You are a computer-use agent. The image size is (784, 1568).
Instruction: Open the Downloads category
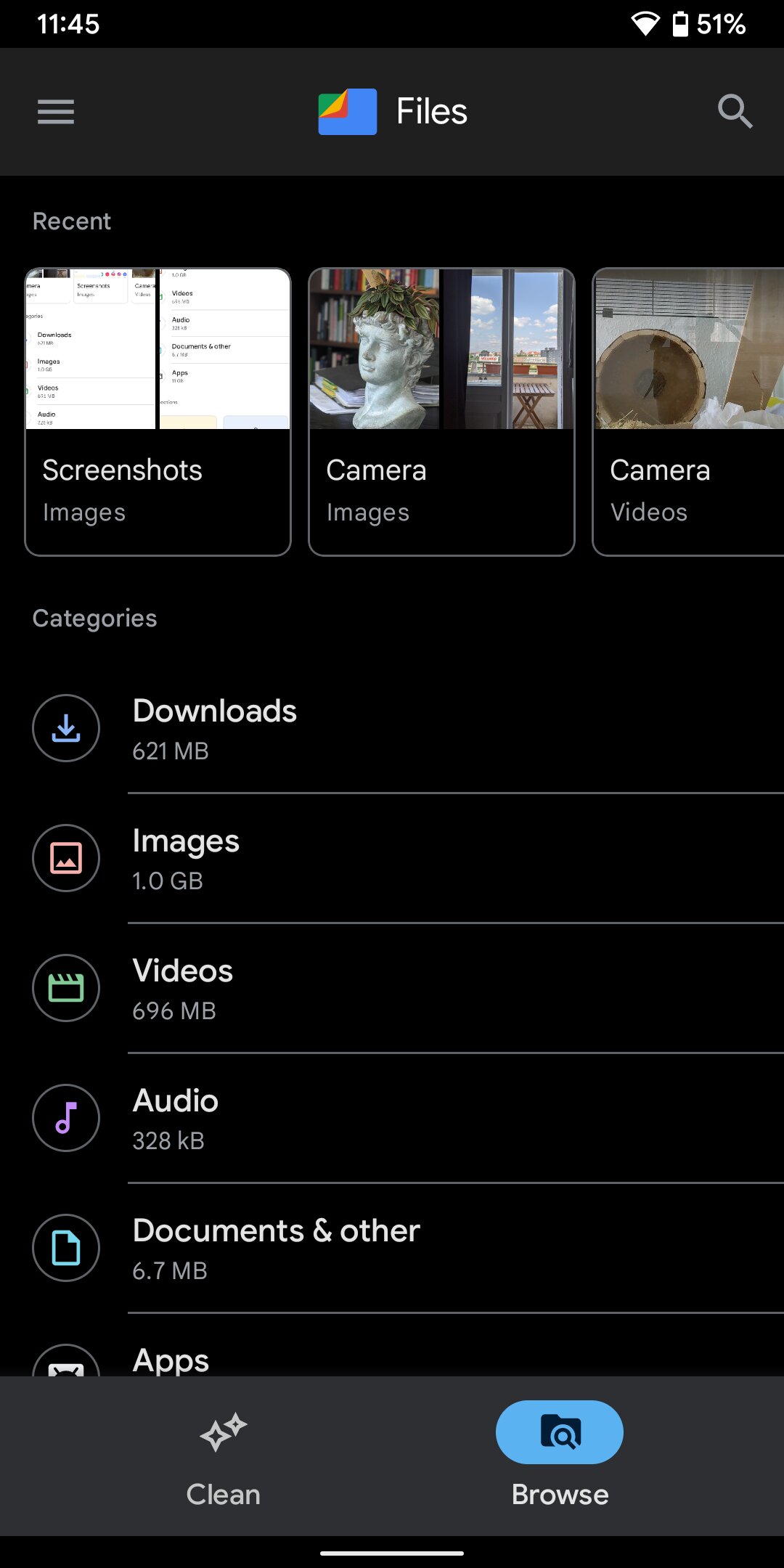pyautogui.click(x=392, y=729)
